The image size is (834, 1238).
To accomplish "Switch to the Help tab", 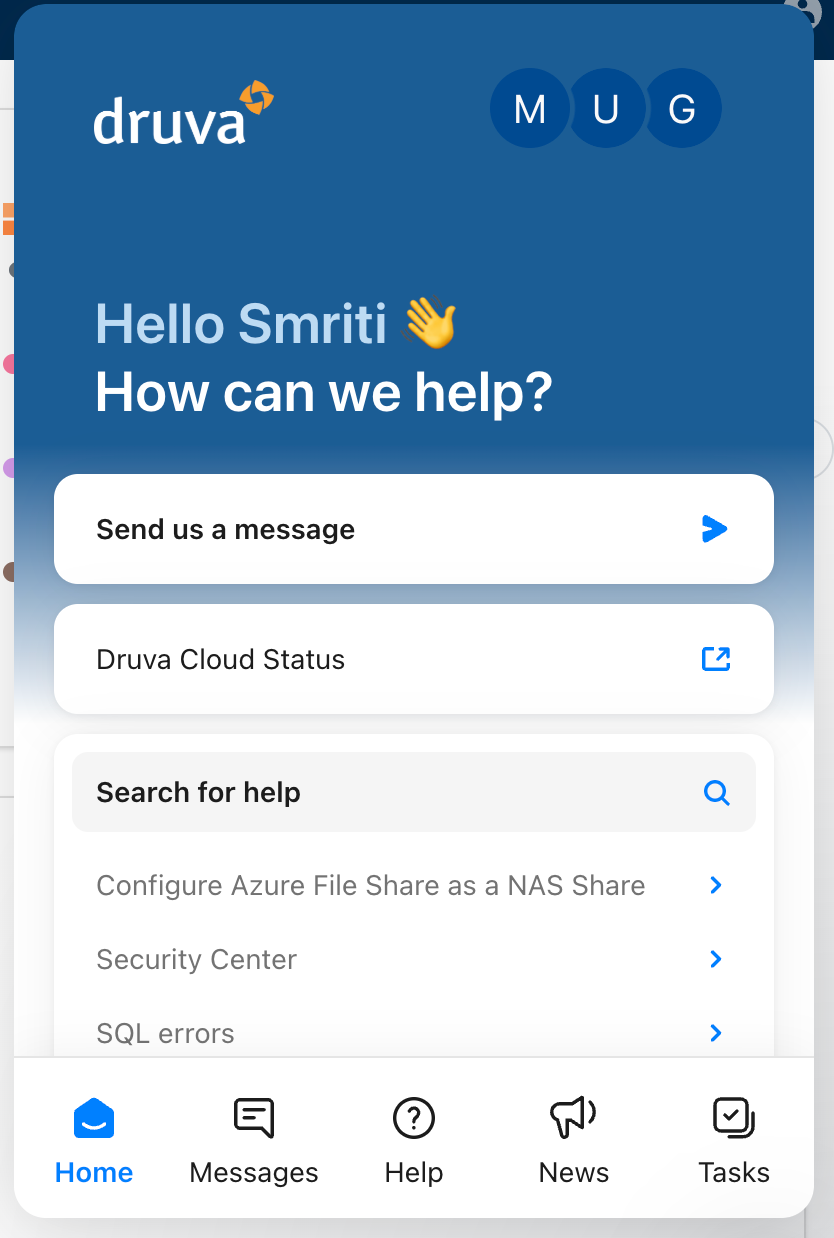I will (x=414, y=1140).
